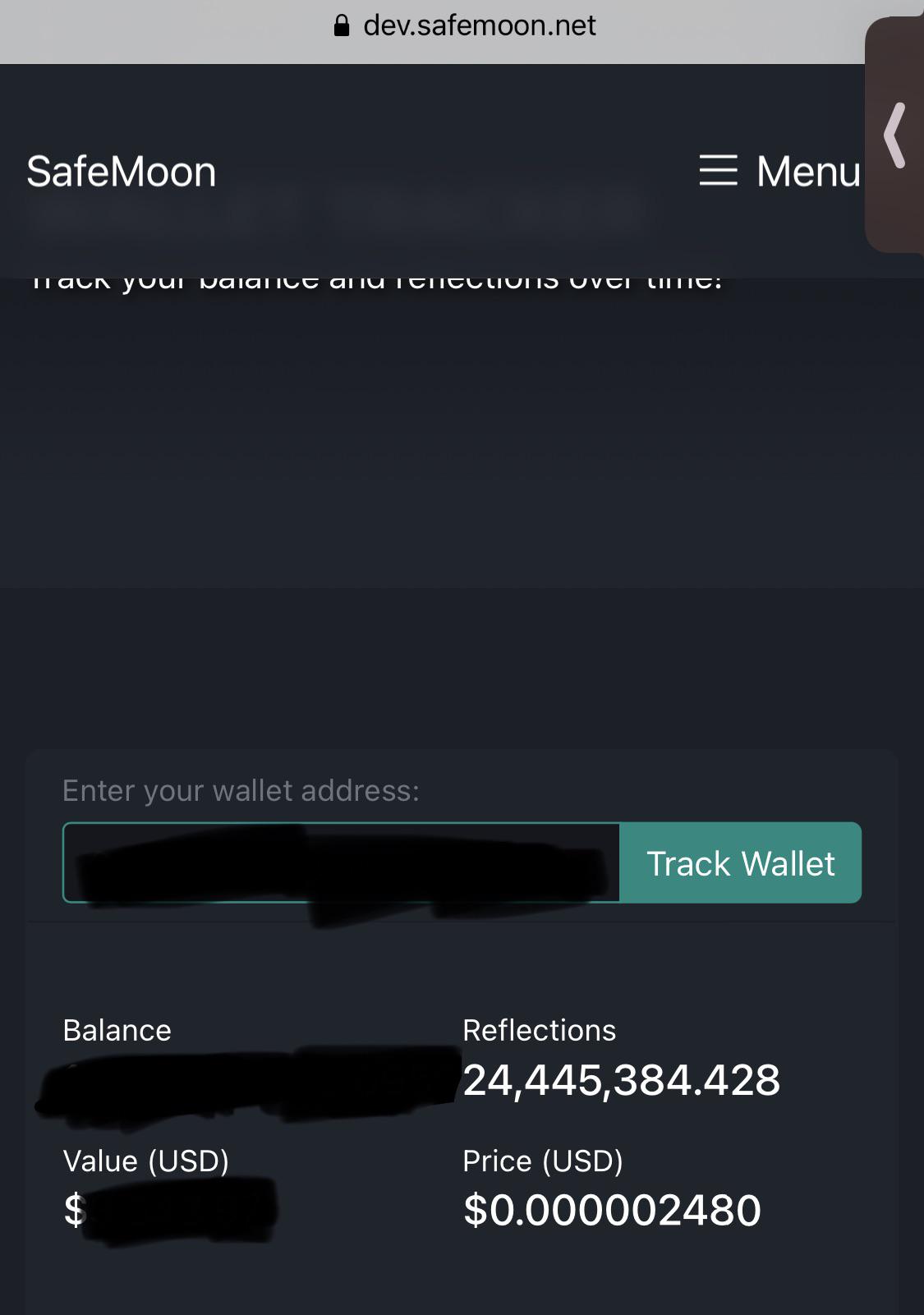Open the Menu hamburger button
The width and height of the screenshot is (924, 1315).
(x=779, y=171)
